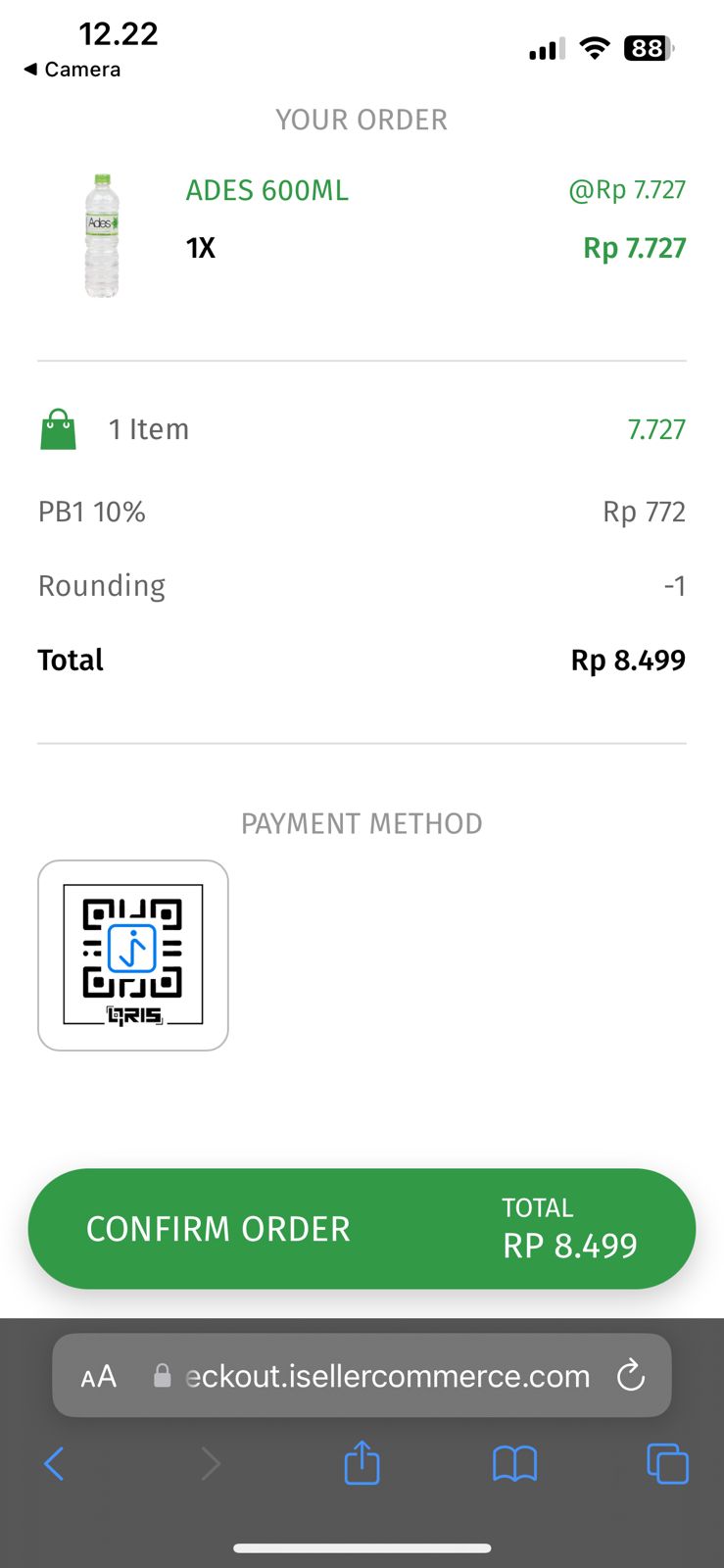Return to the Camera app
The image size is (724, 1568).
72,70
